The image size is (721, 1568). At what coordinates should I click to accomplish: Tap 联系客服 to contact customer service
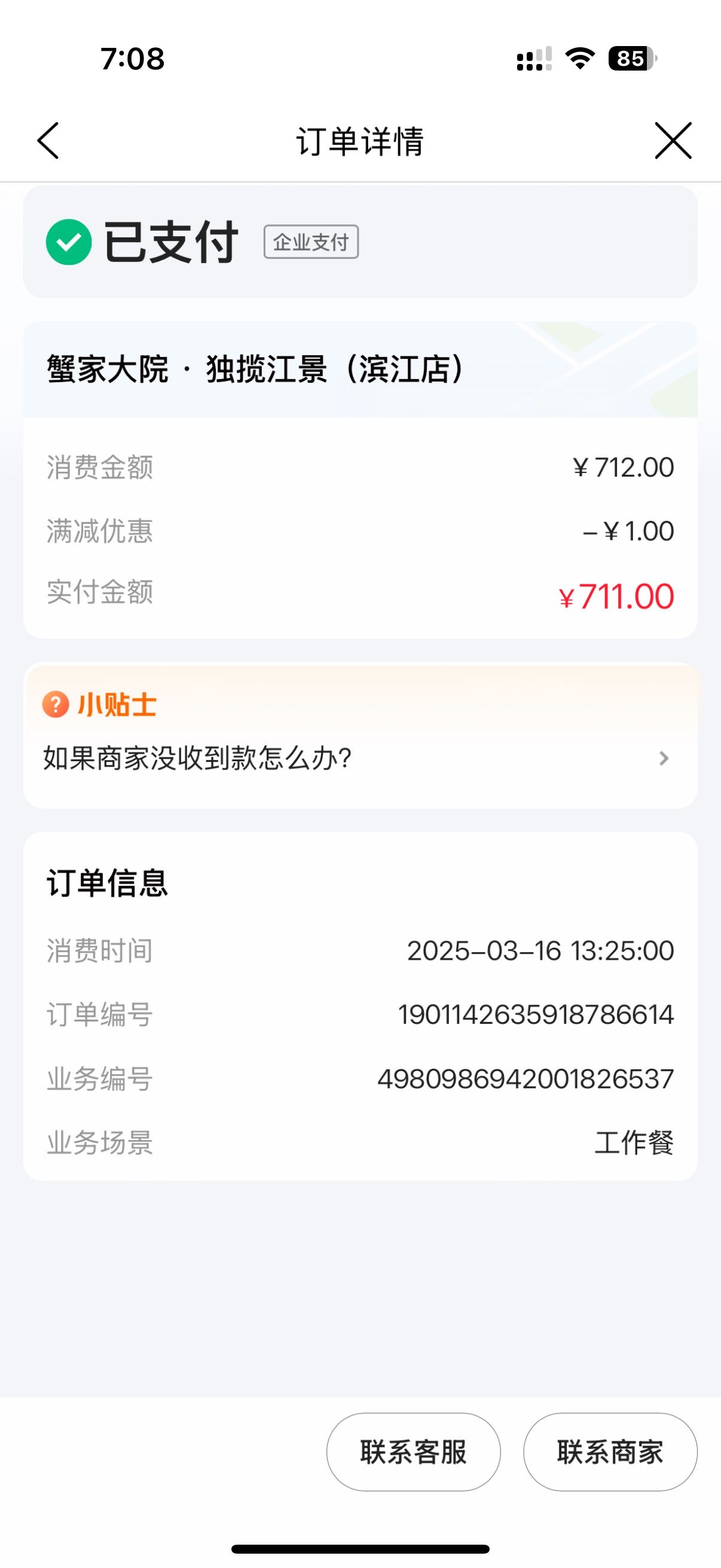tap(414, 1452)
